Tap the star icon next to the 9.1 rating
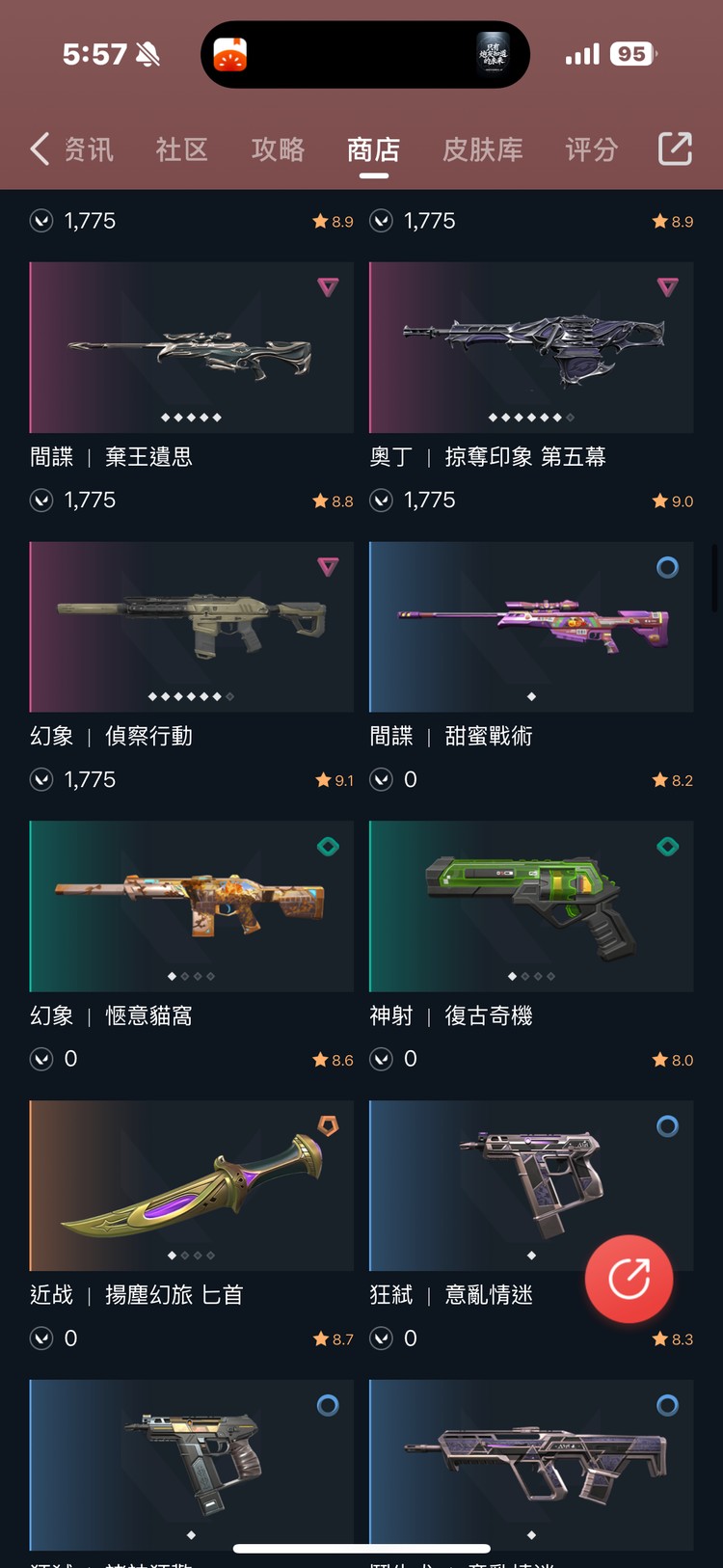Viewport: 723px width, 1568px height. coord(321,779)
